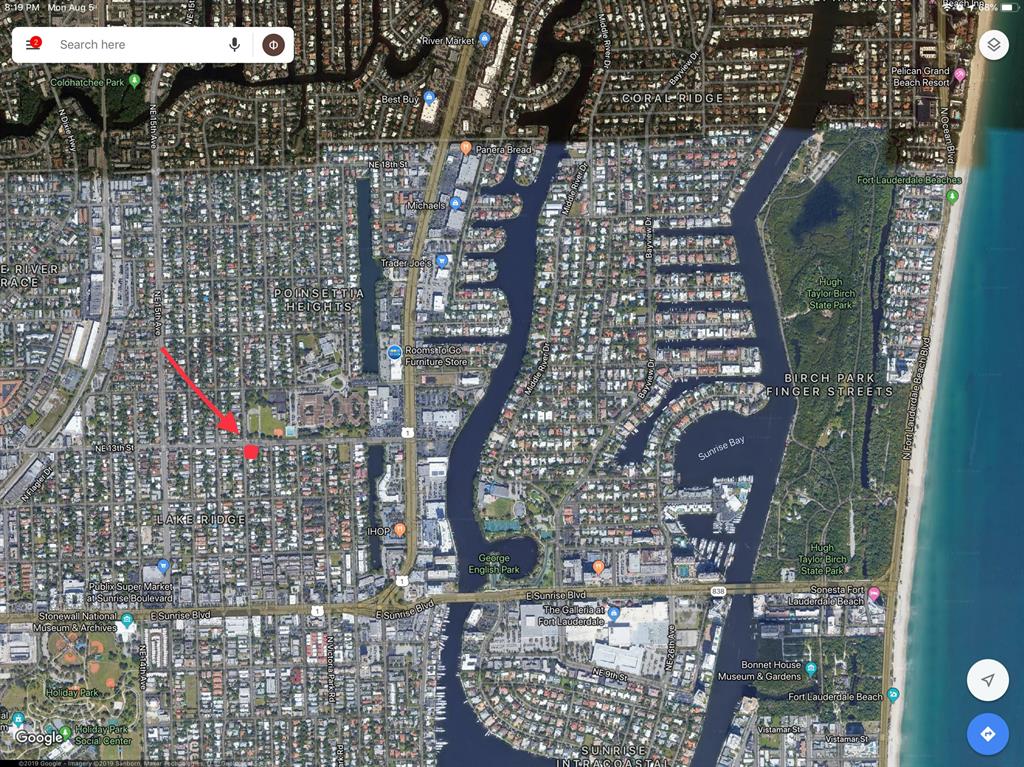Select The Galleria at Fort Lauderdale pin
Screen dimensions: 1024x767
click(613, 613)
